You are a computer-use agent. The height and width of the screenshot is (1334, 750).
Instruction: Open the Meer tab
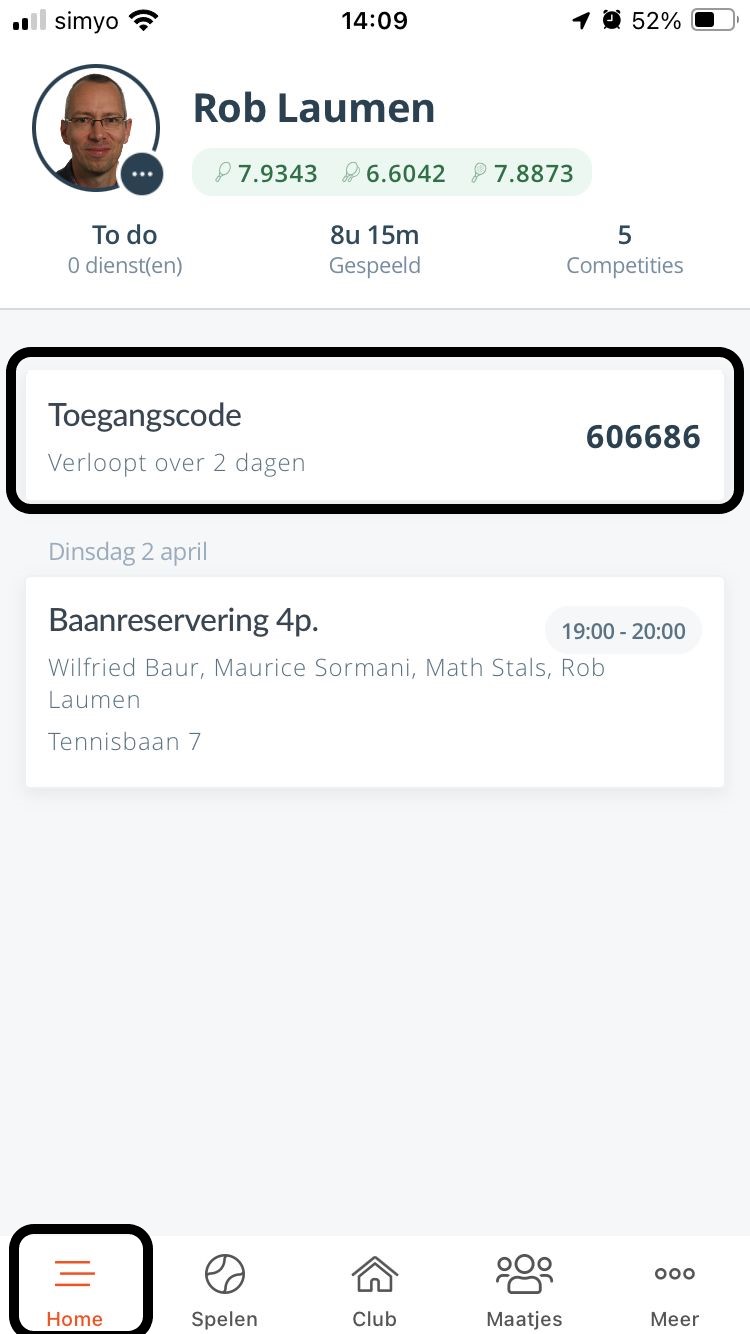click(674, 1290)
